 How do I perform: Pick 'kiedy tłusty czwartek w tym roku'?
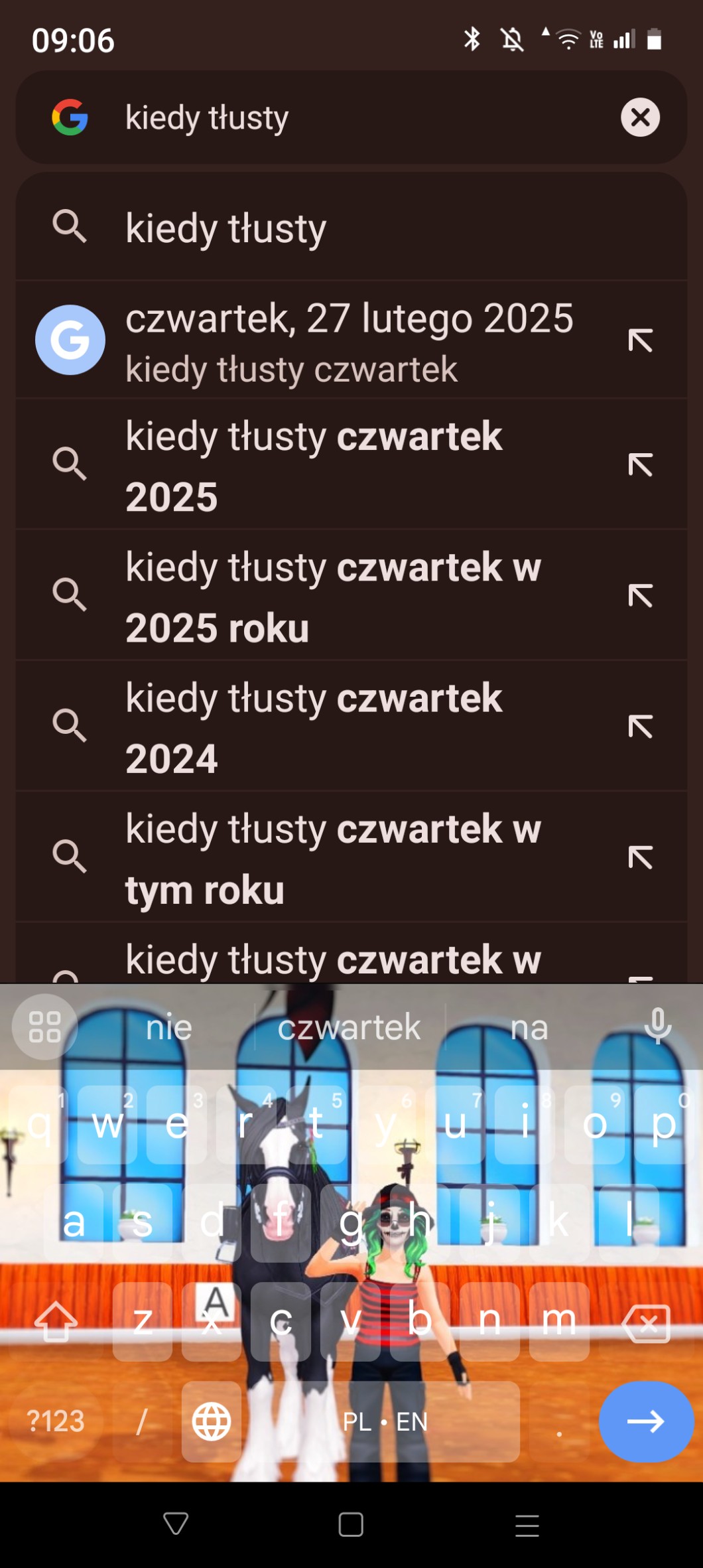[x=332, y=857]
